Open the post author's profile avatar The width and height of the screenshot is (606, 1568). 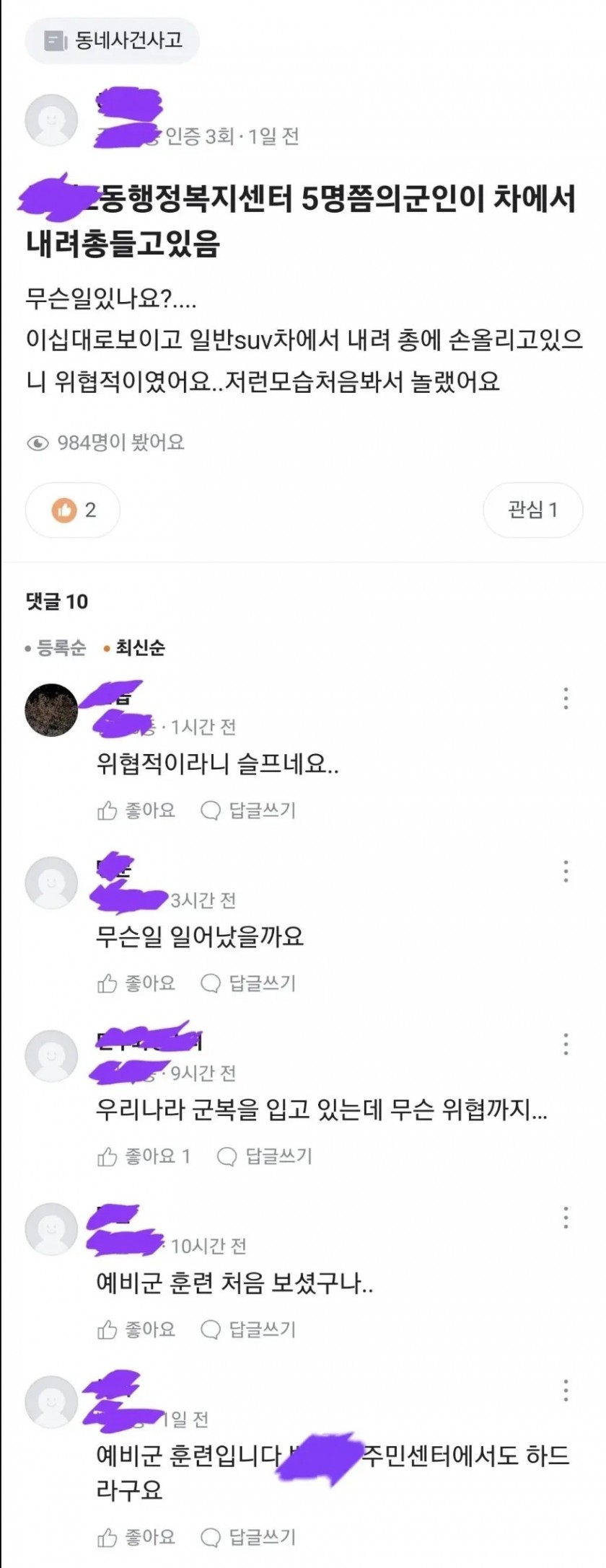[x=51, y=120]
